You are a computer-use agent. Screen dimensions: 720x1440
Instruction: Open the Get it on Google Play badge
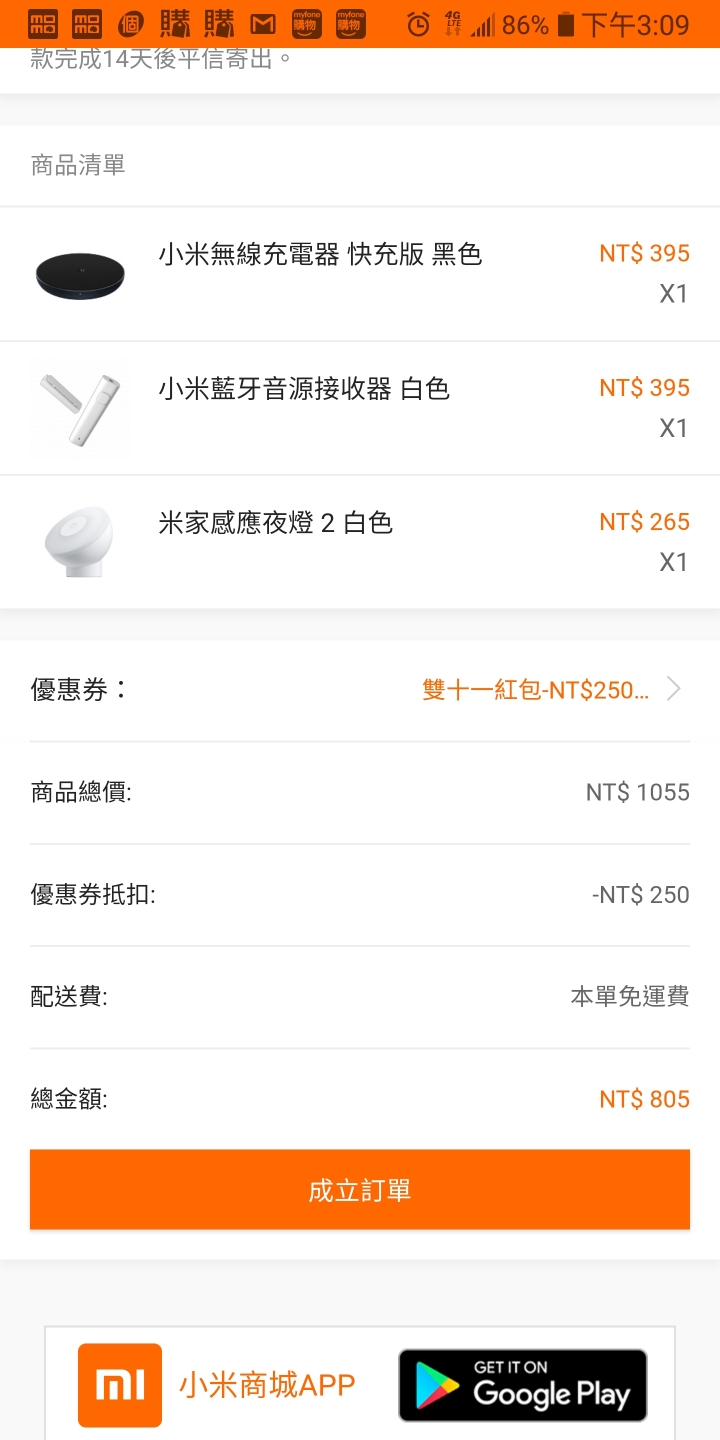tap(522, 1385)
